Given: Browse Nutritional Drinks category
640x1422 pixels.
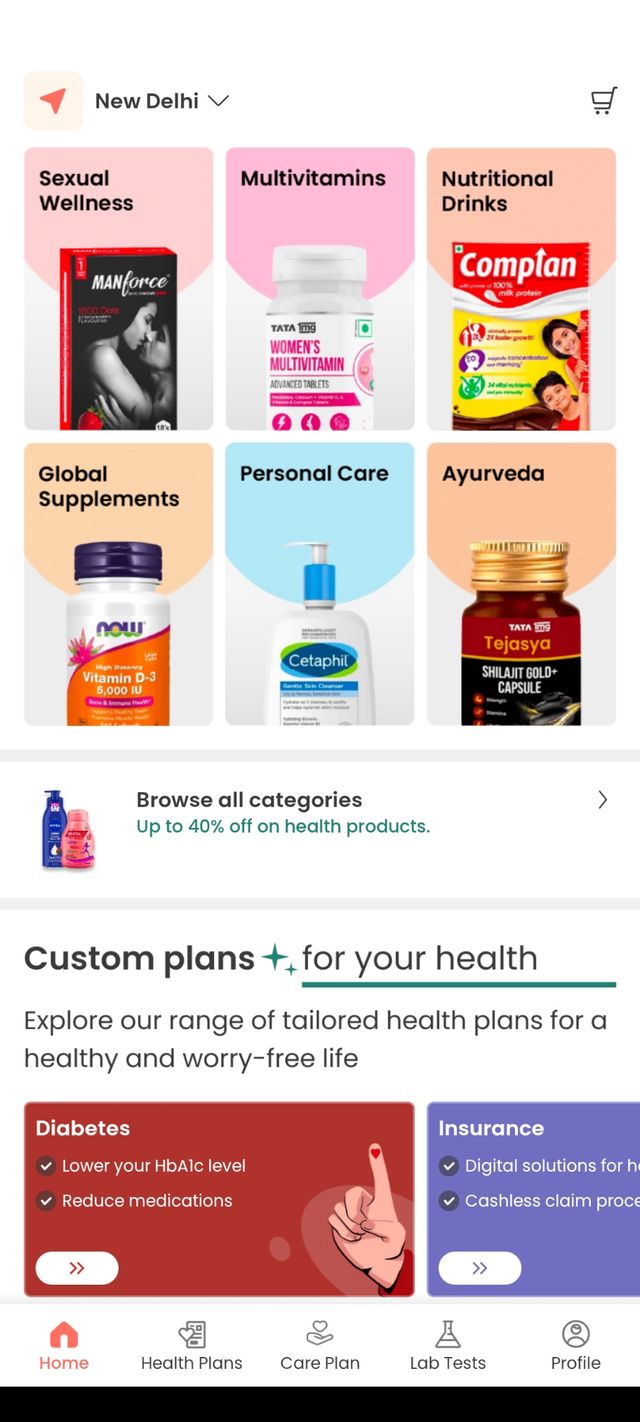Looking at the screenshot, I should click(x=521, y=289).
